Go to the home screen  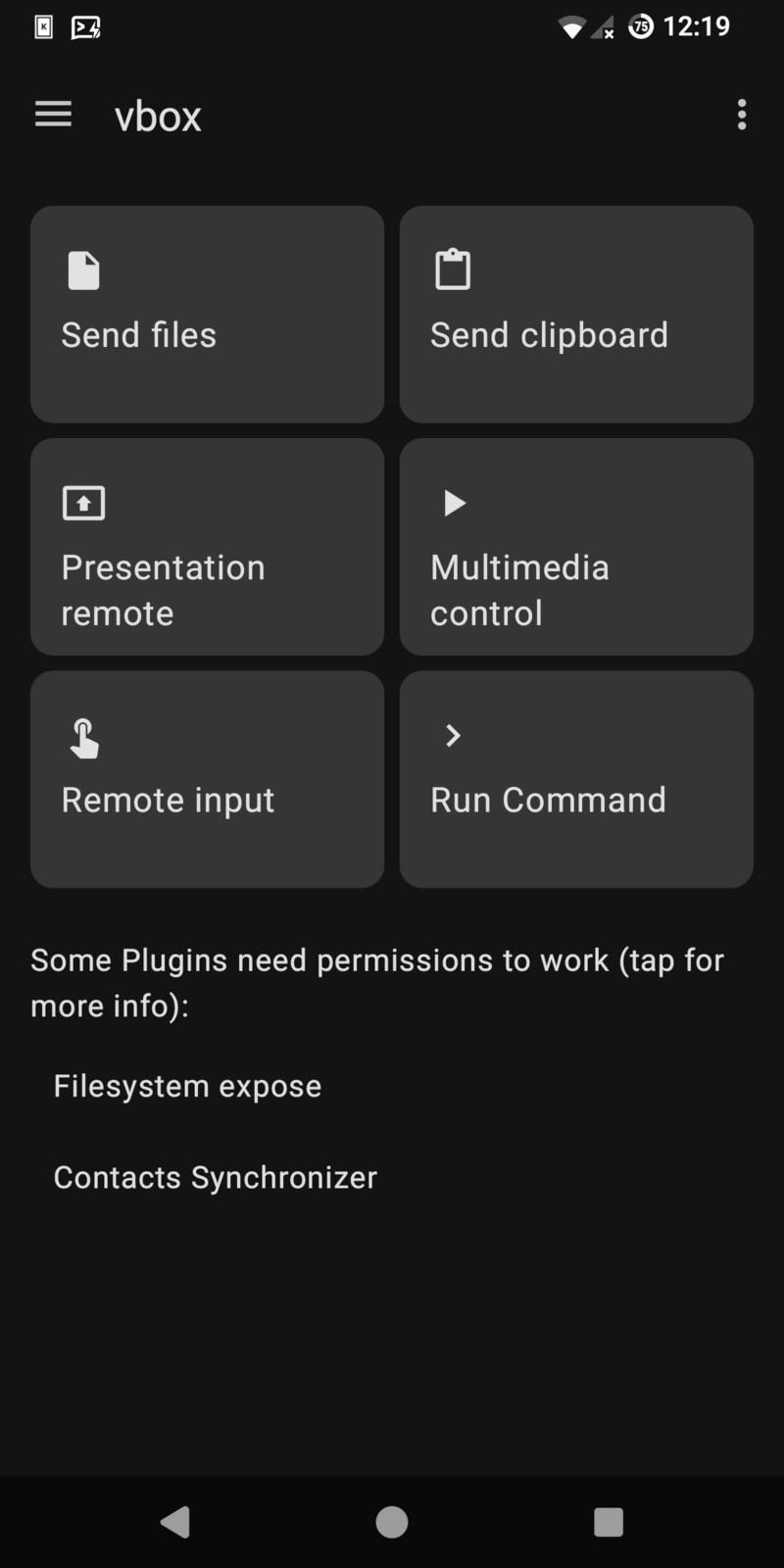click(x=392, y=1522)
